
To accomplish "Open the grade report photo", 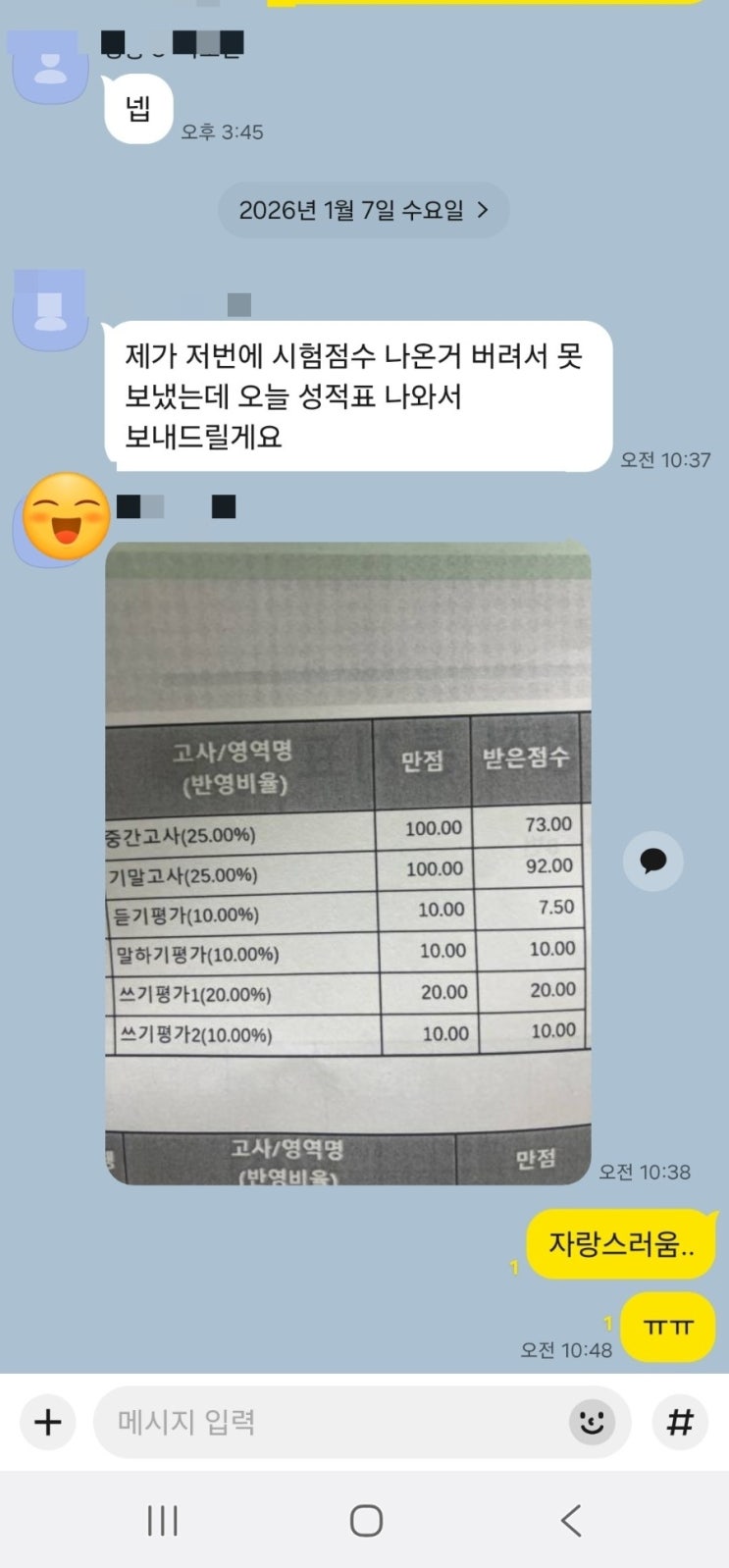I will [x=348, y=863].
